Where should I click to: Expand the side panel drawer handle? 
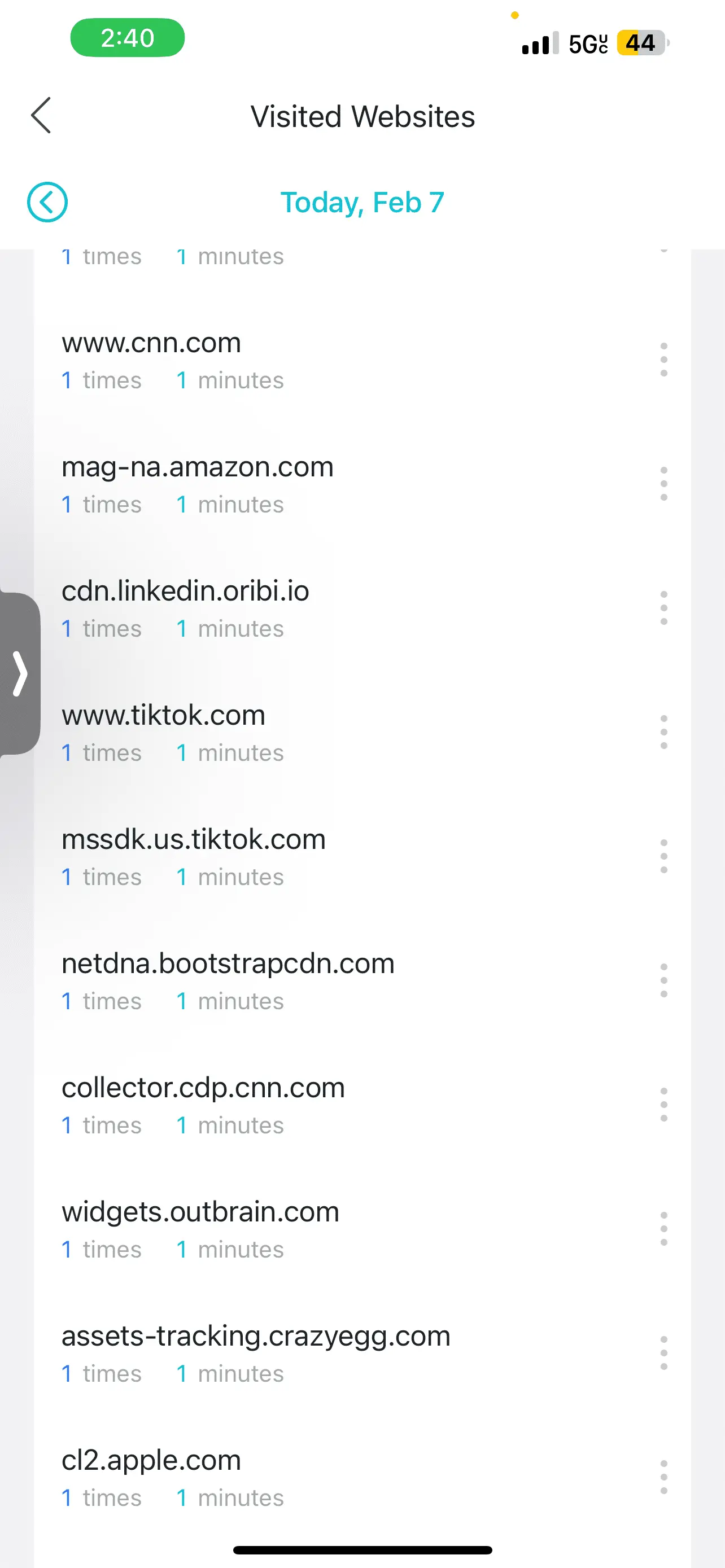20,674
